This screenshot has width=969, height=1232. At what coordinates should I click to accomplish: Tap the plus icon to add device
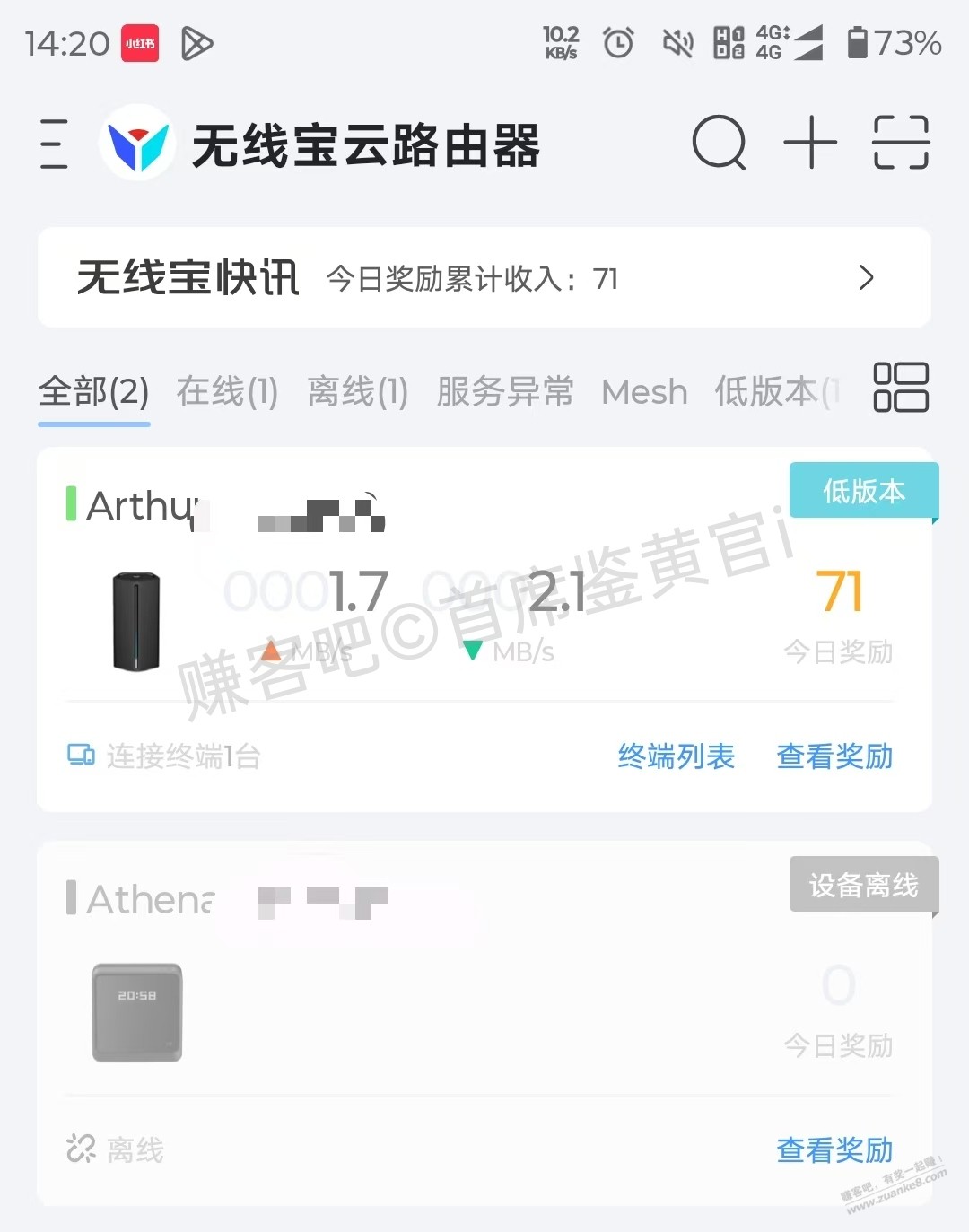click(x=810, y=143)
